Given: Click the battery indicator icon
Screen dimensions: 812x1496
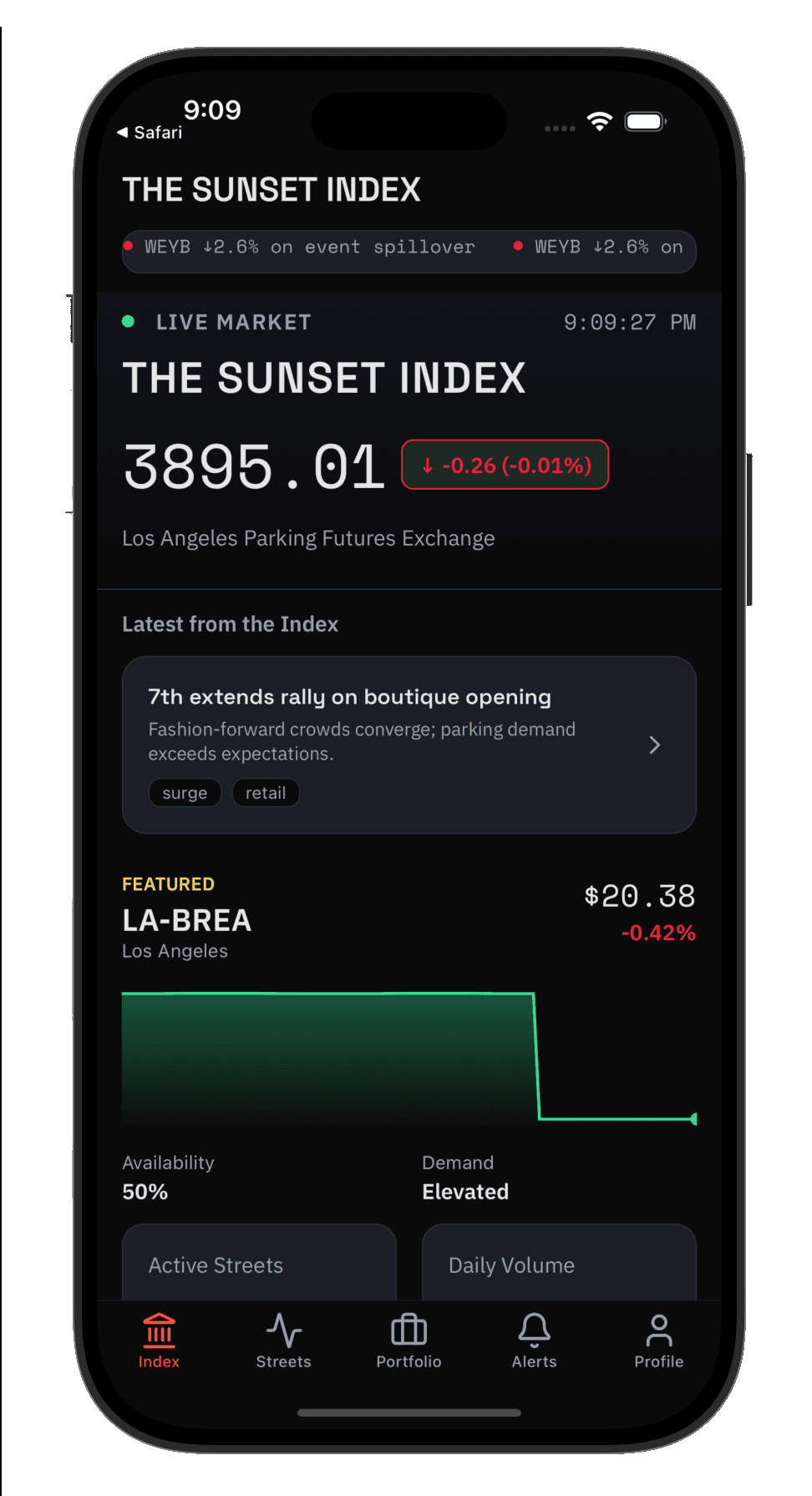Looking at the screenshot, I should pyautogui.click(x=645, y=121).
